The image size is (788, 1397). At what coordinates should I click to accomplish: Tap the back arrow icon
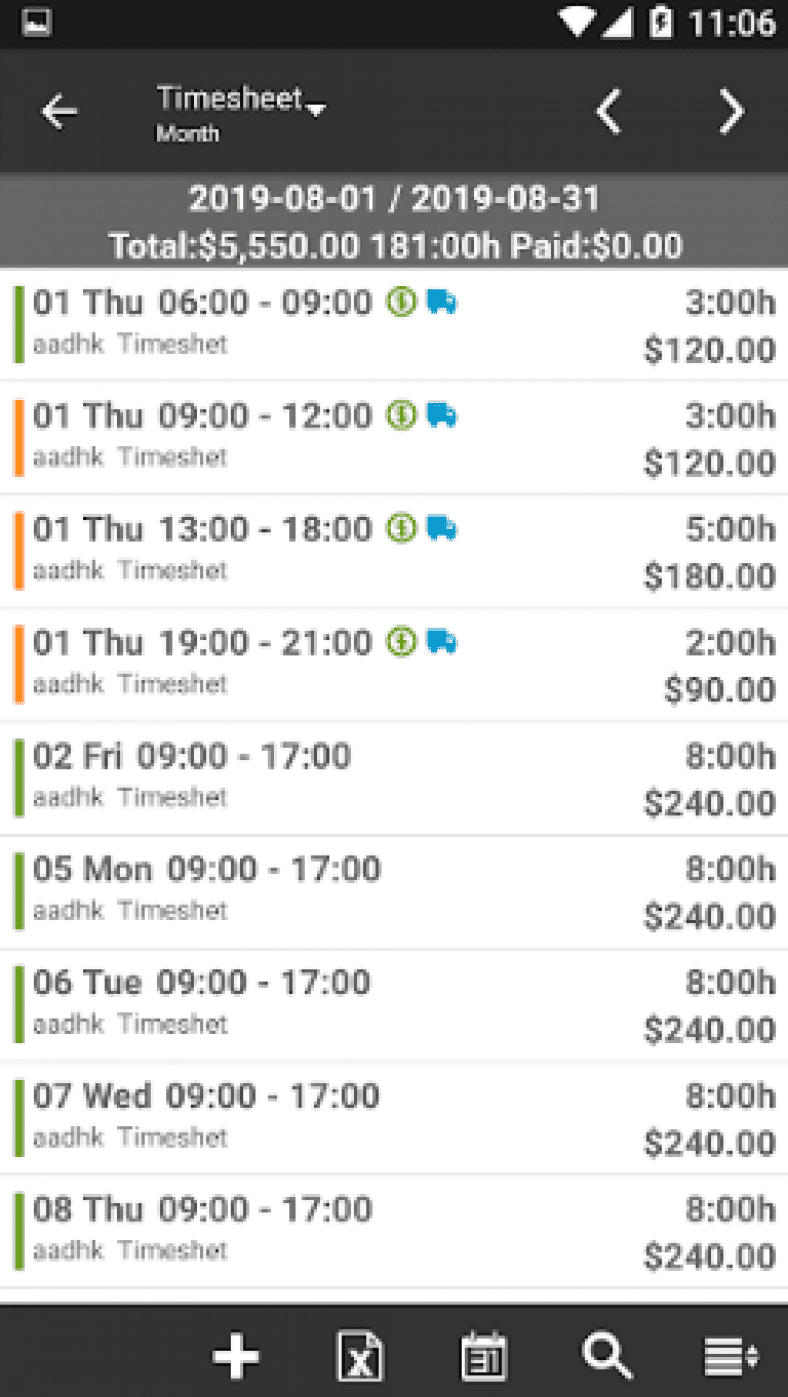click(58, 111)
